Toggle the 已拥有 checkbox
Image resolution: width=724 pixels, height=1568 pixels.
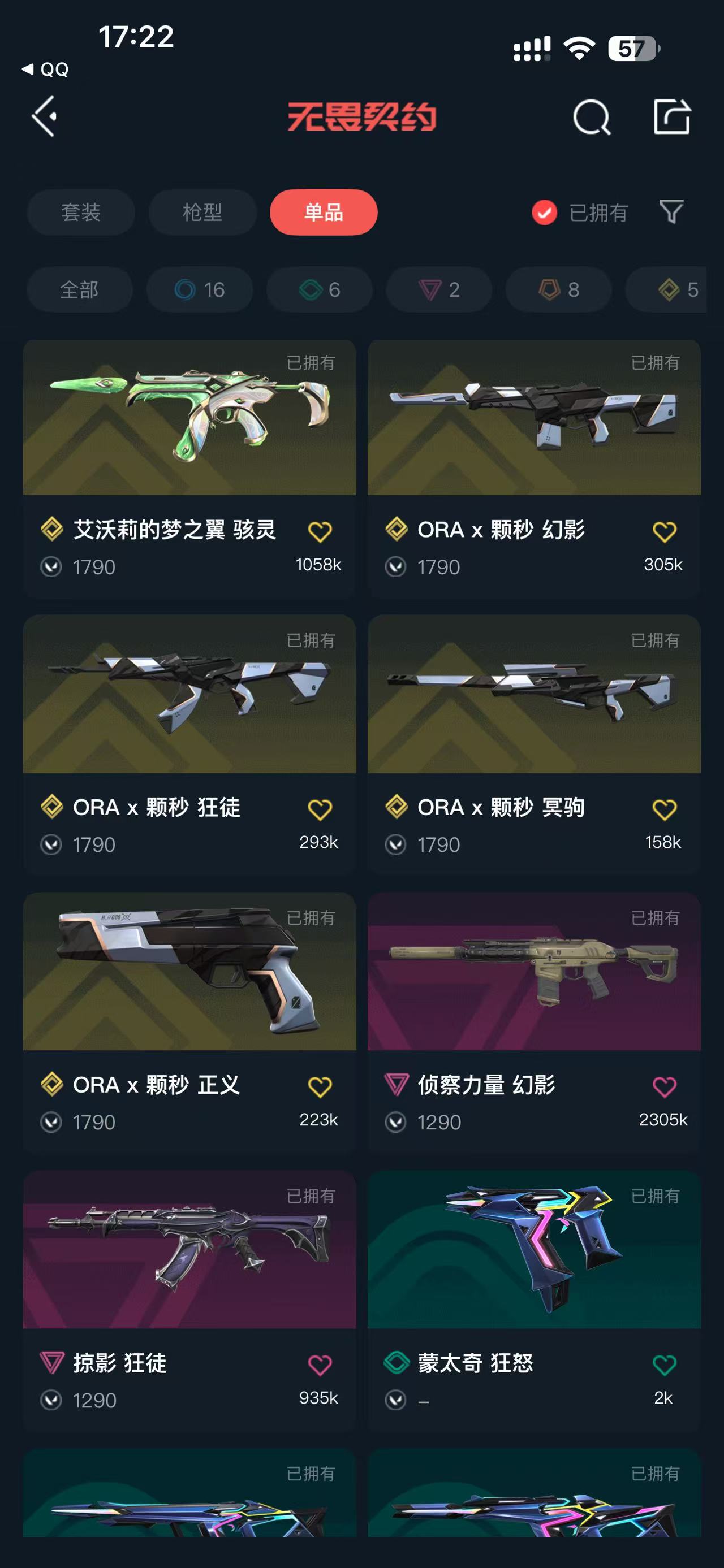(544, 213)
